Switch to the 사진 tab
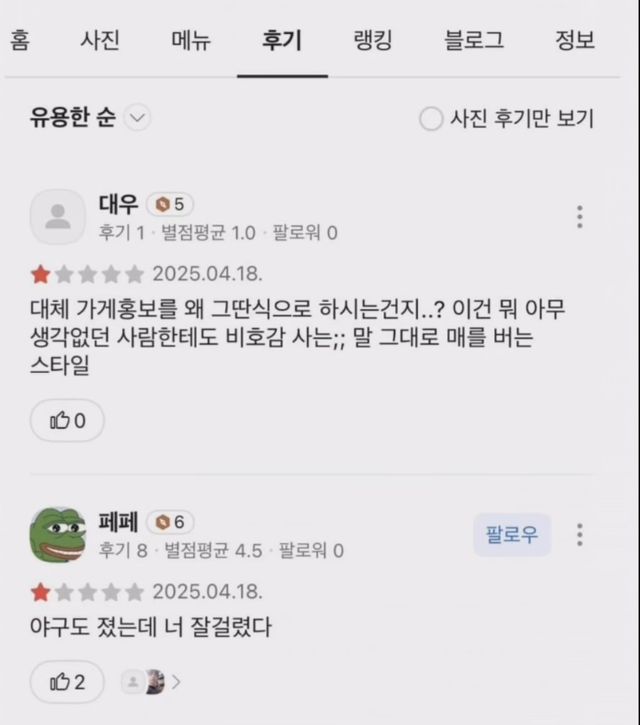Screen dimensions: 640x725 [100, 41]
